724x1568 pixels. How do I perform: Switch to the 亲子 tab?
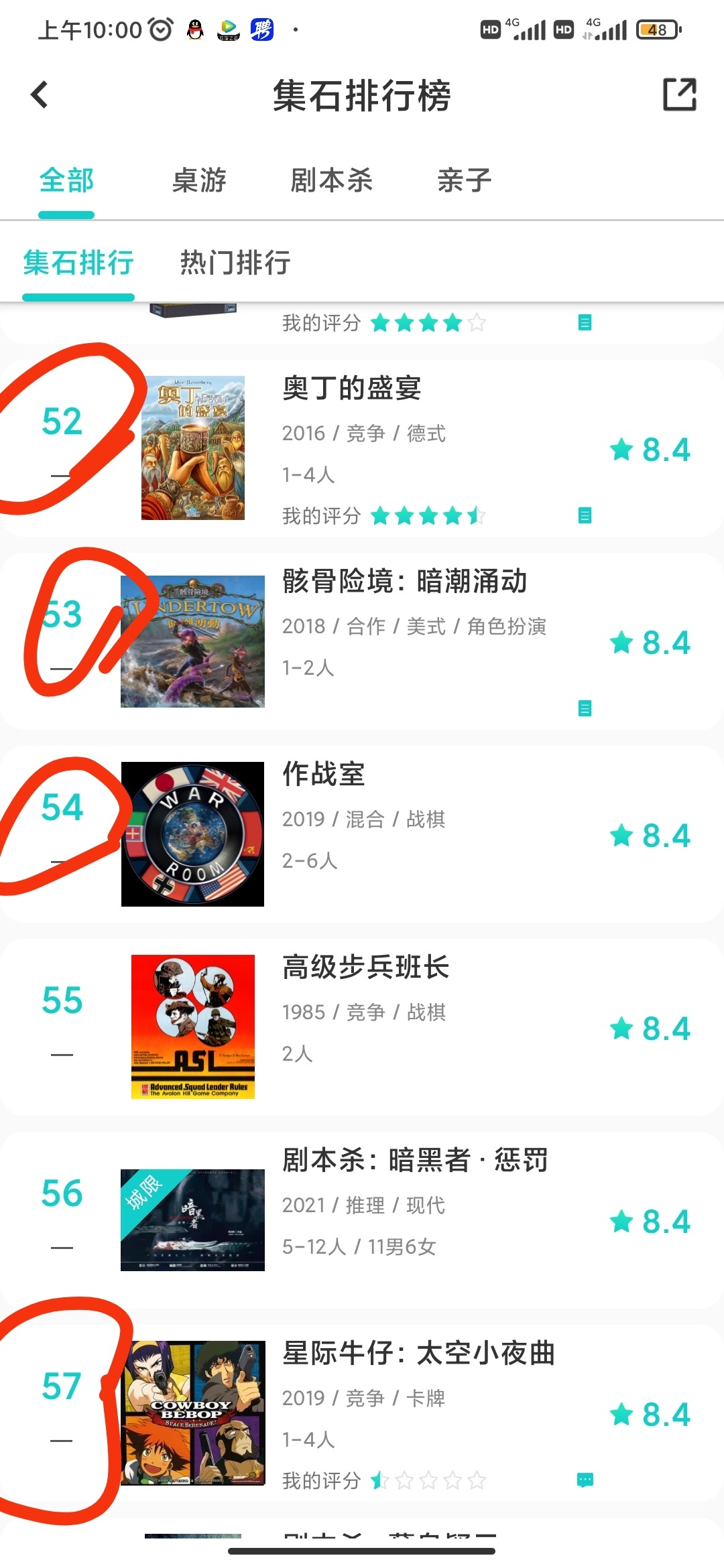[464, 181]
